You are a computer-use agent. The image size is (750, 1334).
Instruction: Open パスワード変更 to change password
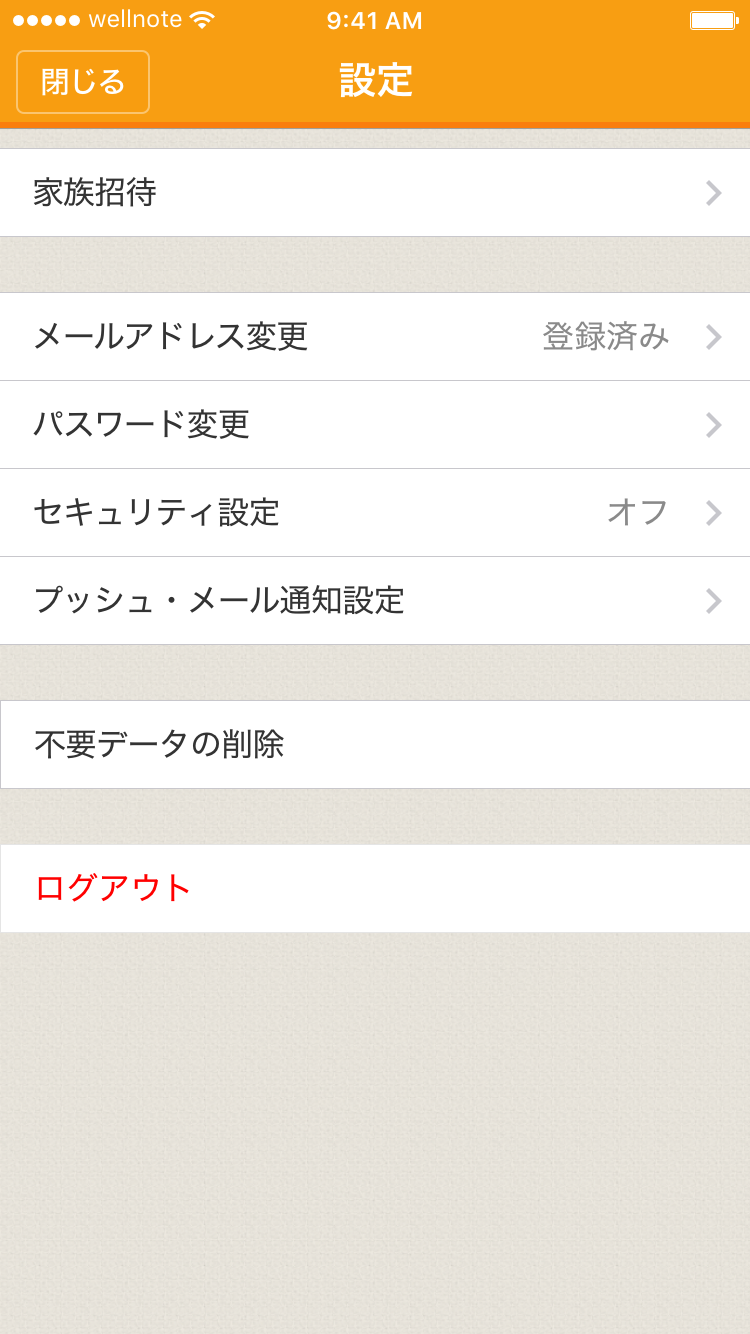click(x=375, y=425)
